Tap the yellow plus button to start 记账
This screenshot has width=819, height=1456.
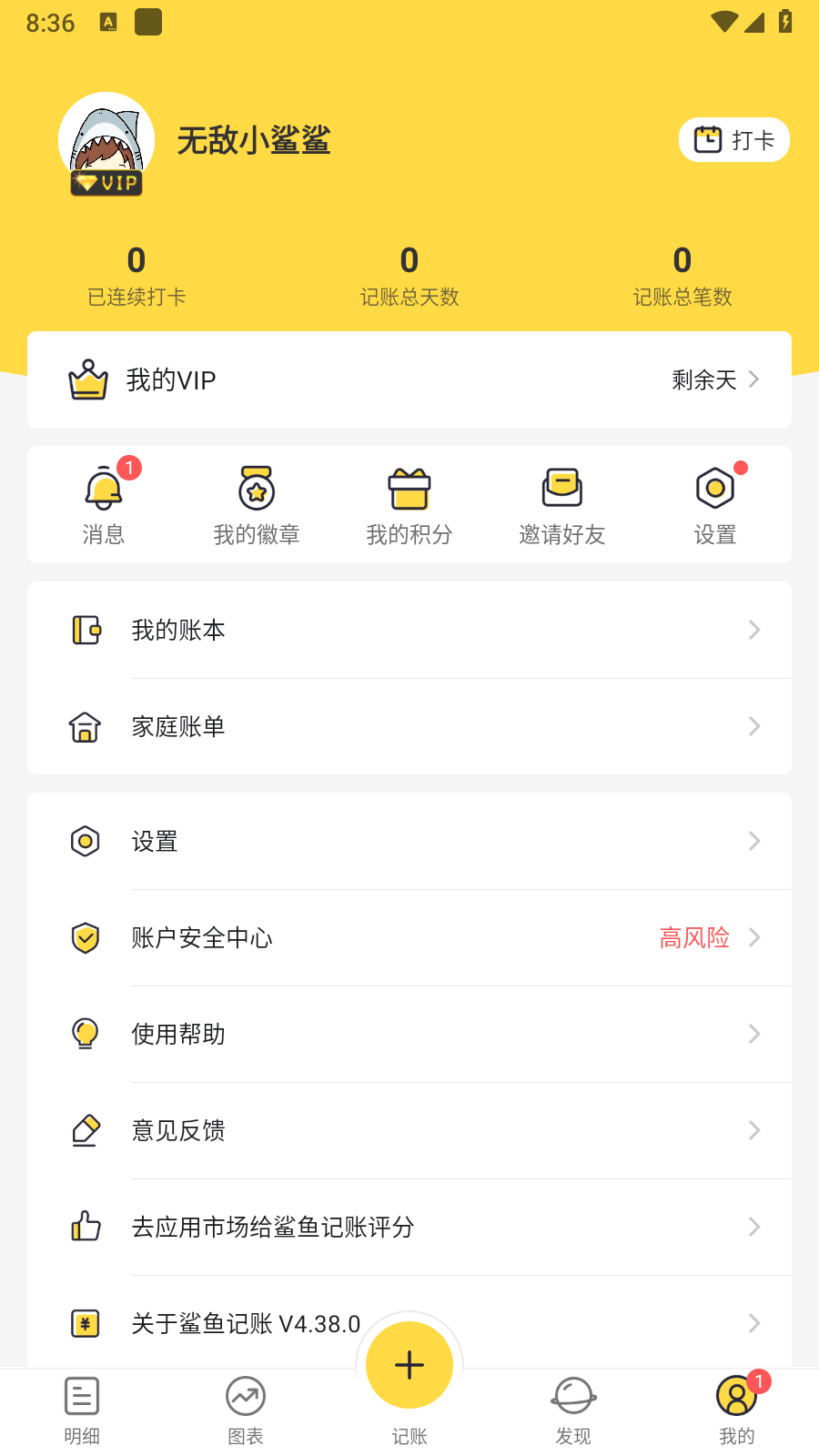(x=409, y=1364)
